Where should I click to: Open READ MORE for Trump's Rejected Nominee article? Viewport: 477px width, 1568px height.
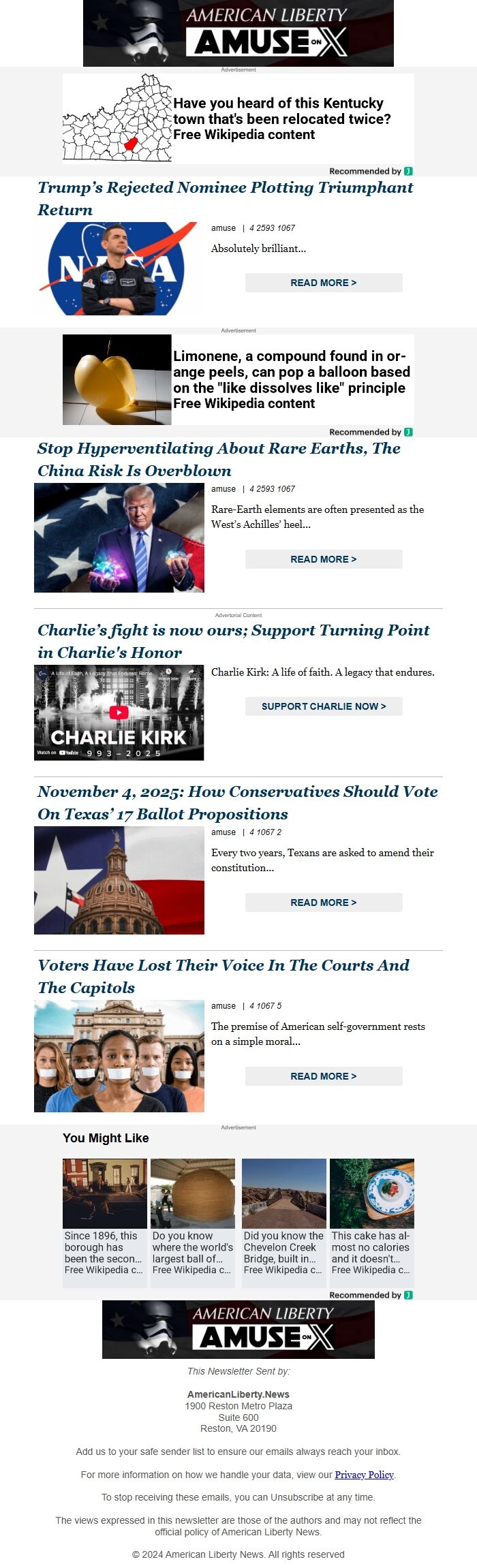[324, 283]
